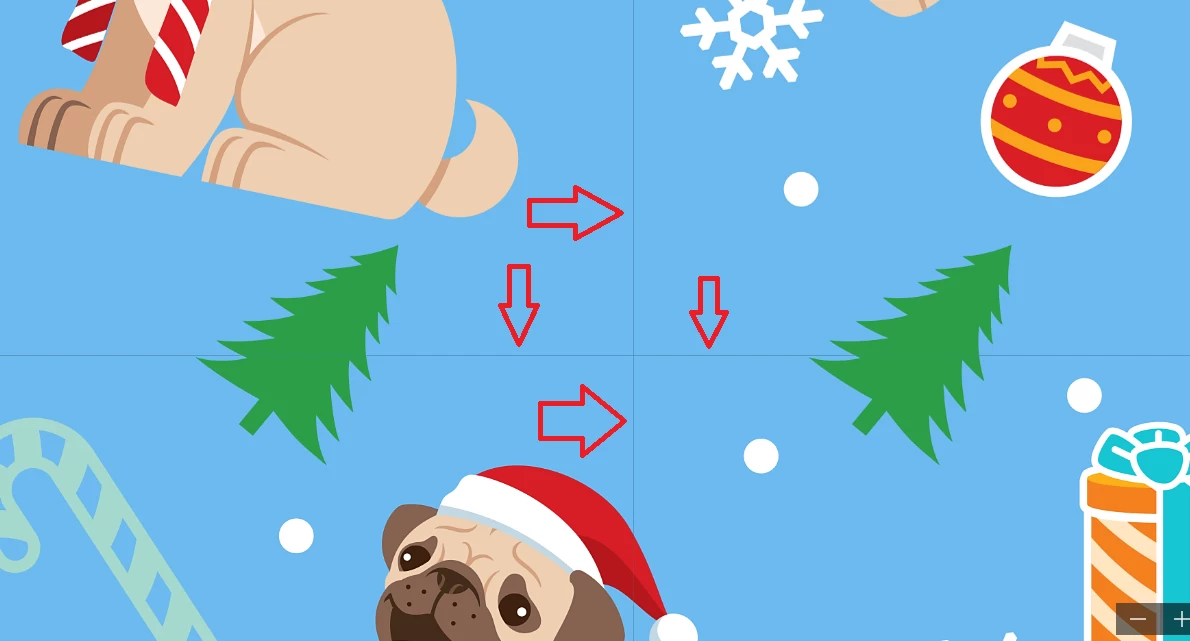Zoom out with the minus button
1190x641 pixels.
pos(1138,620)
